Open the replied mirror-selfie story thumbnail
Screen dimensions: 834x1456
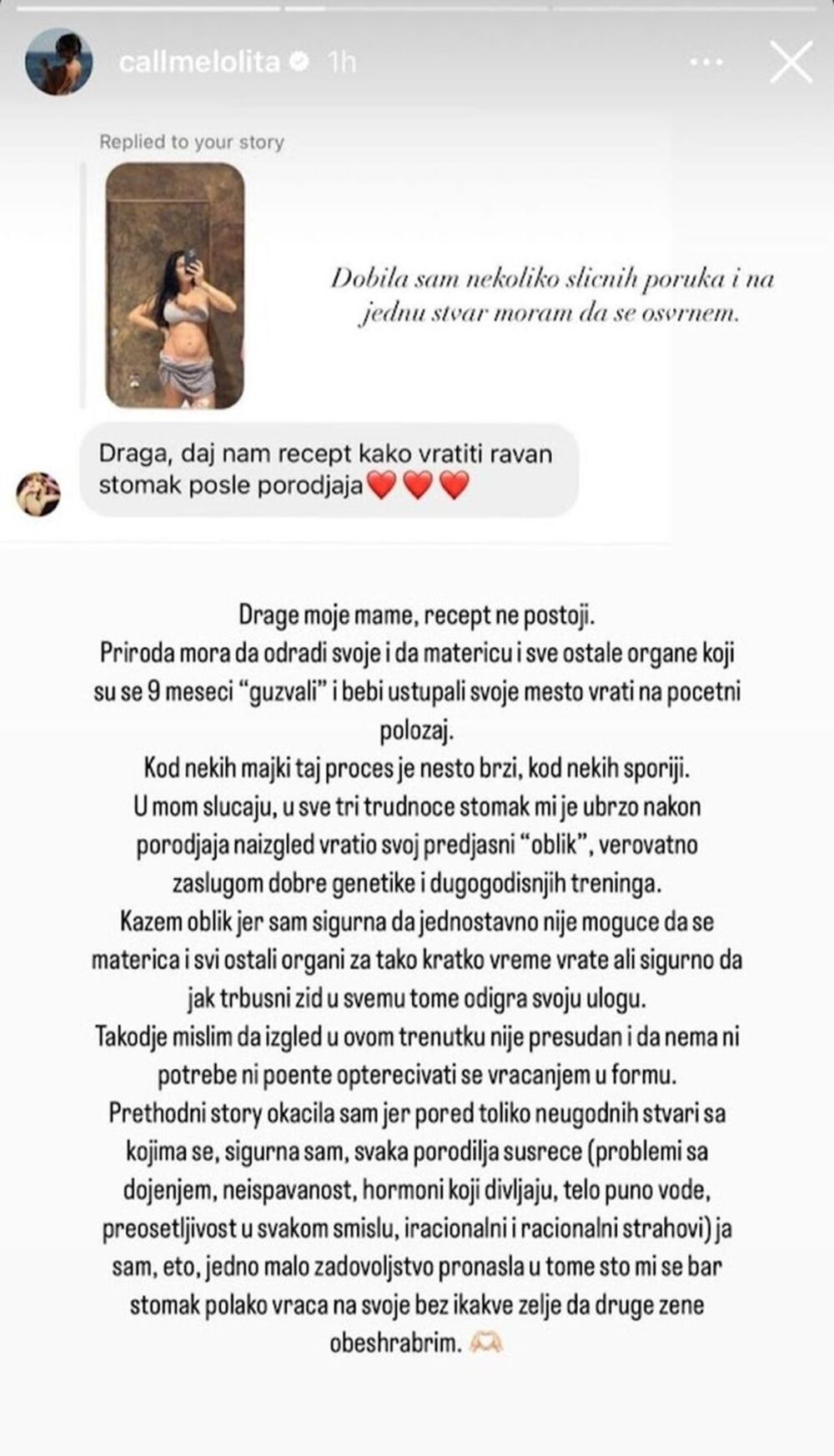tap(173, 284)
